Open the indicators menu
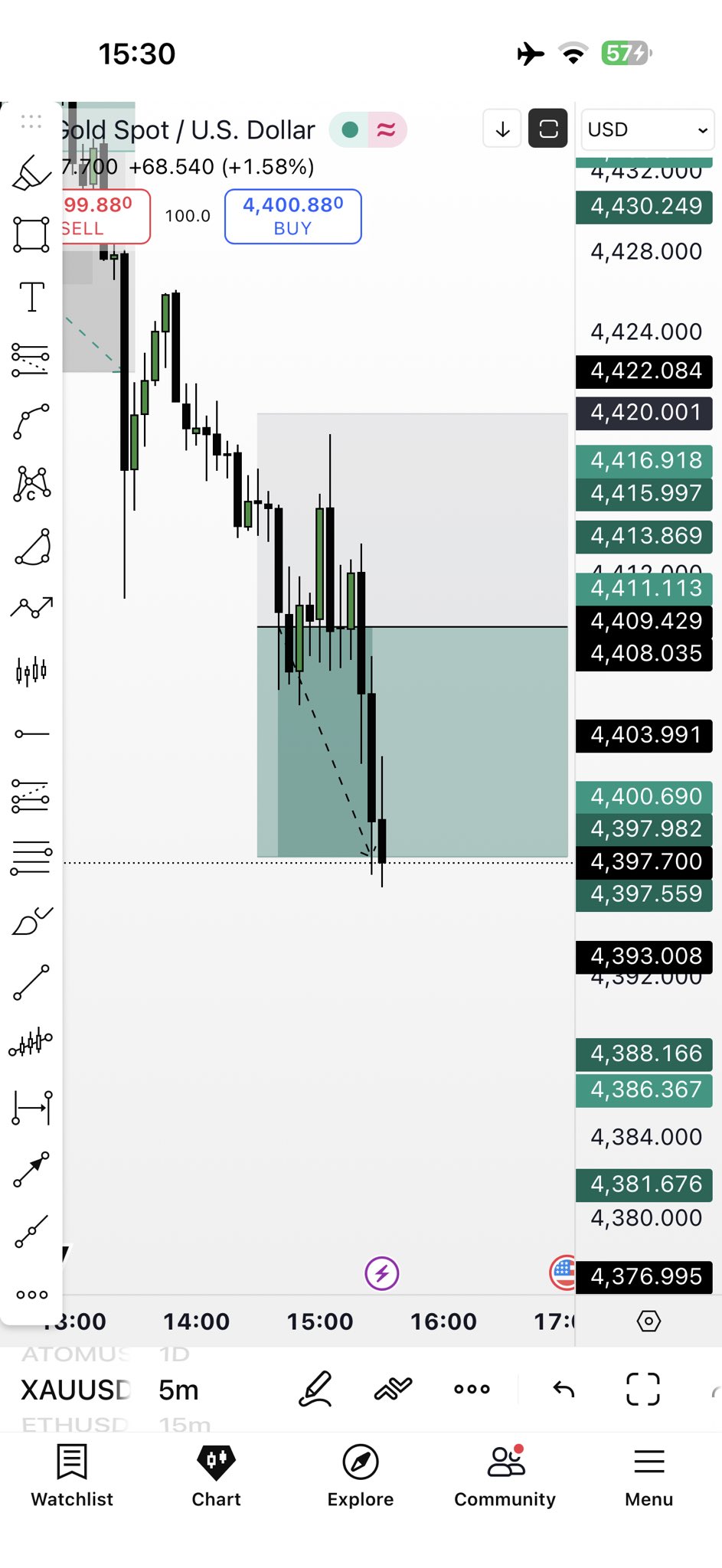The image size is (722, 1568). pyautogui.click(x=394, y=1389)
